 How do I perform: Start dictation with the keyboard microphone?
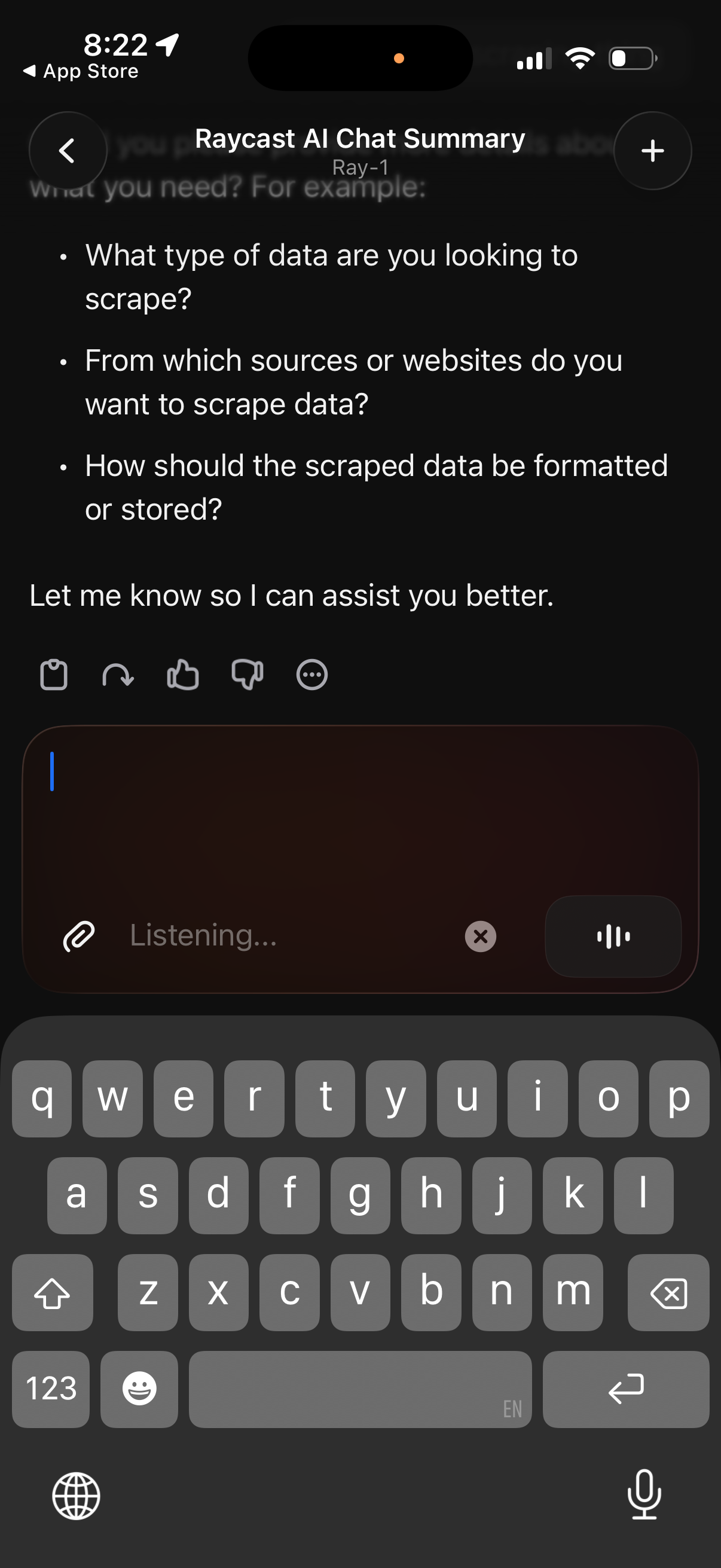[644, 1495]
